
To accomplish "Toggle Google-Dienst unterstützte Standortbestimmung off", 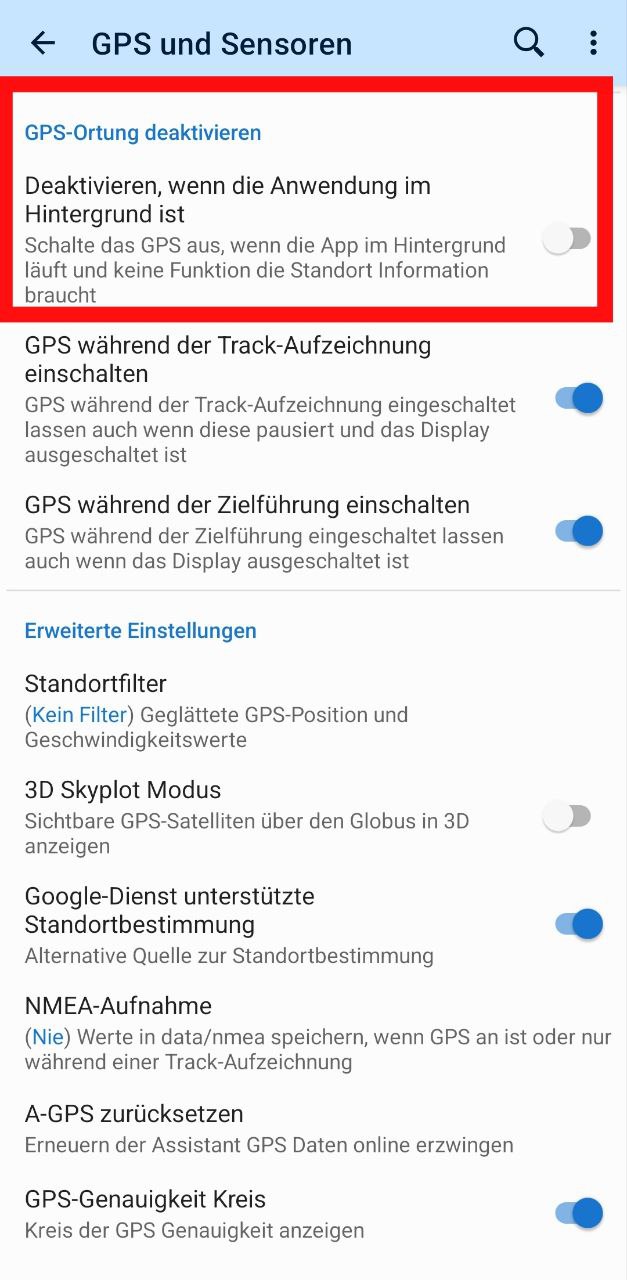I will pos(579,924).
